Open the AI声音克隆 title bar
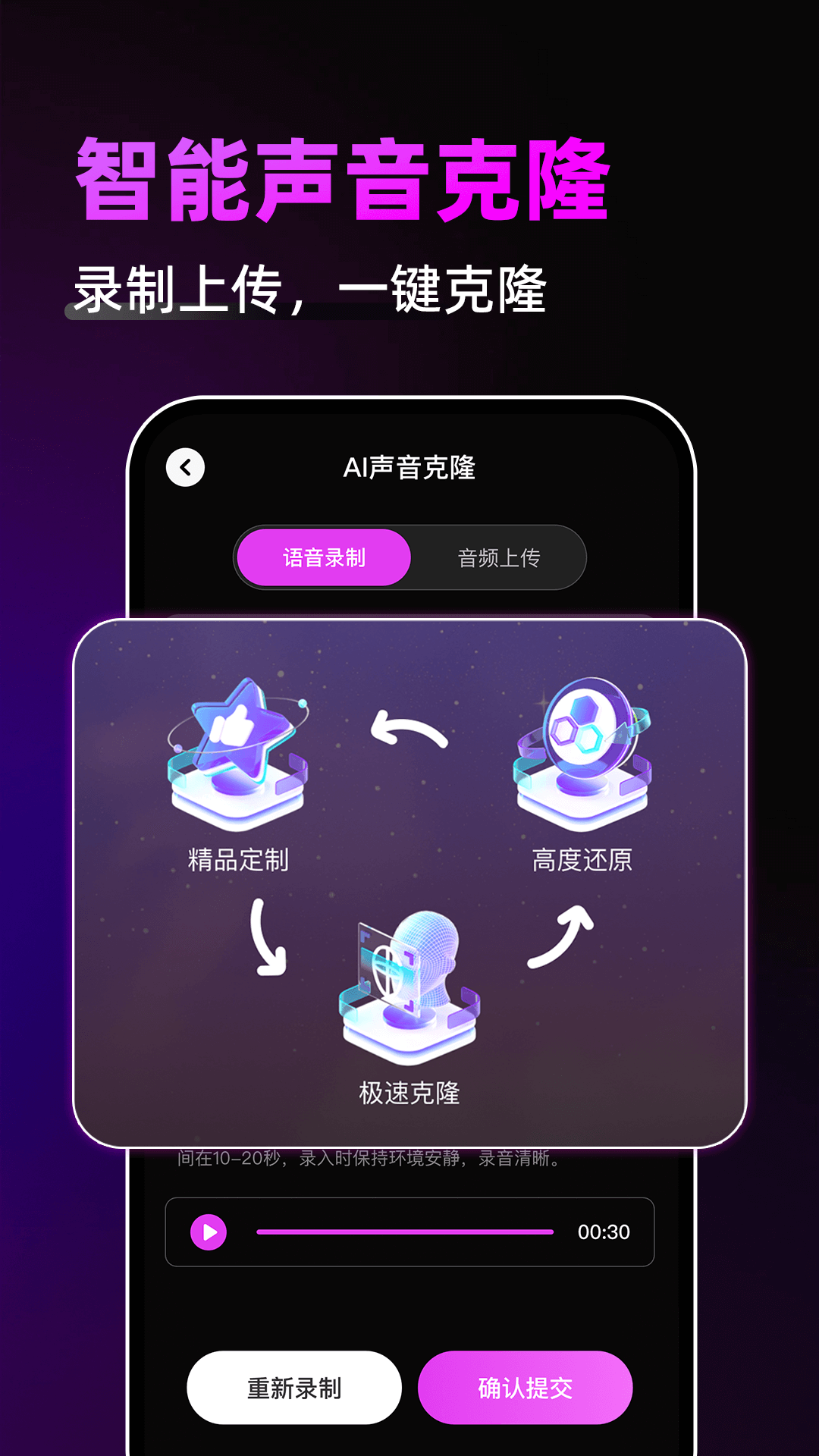This screenshot has height=1456, width=819. [409, 467]
